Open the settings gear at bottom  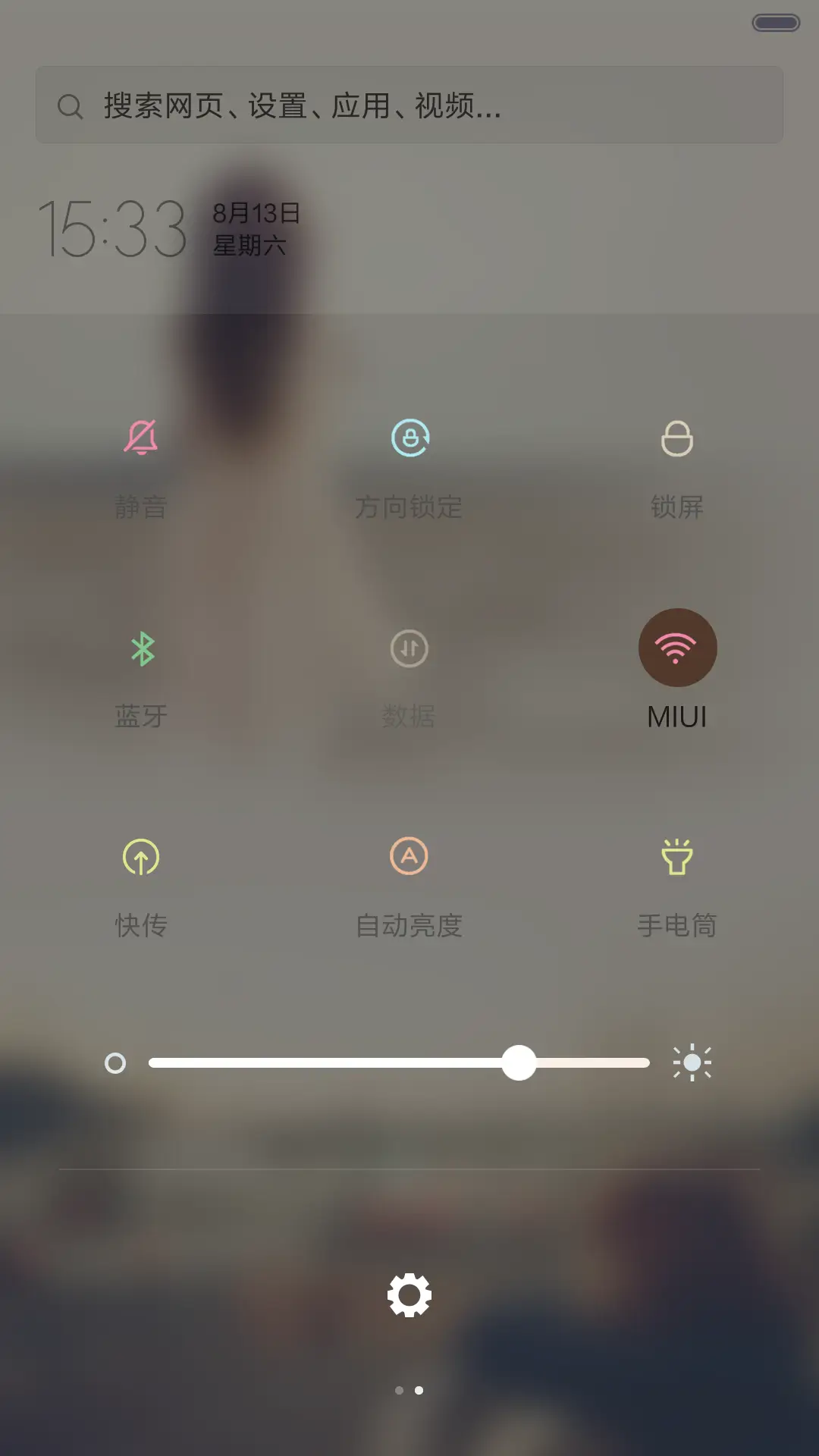[x=409, y=1293]
